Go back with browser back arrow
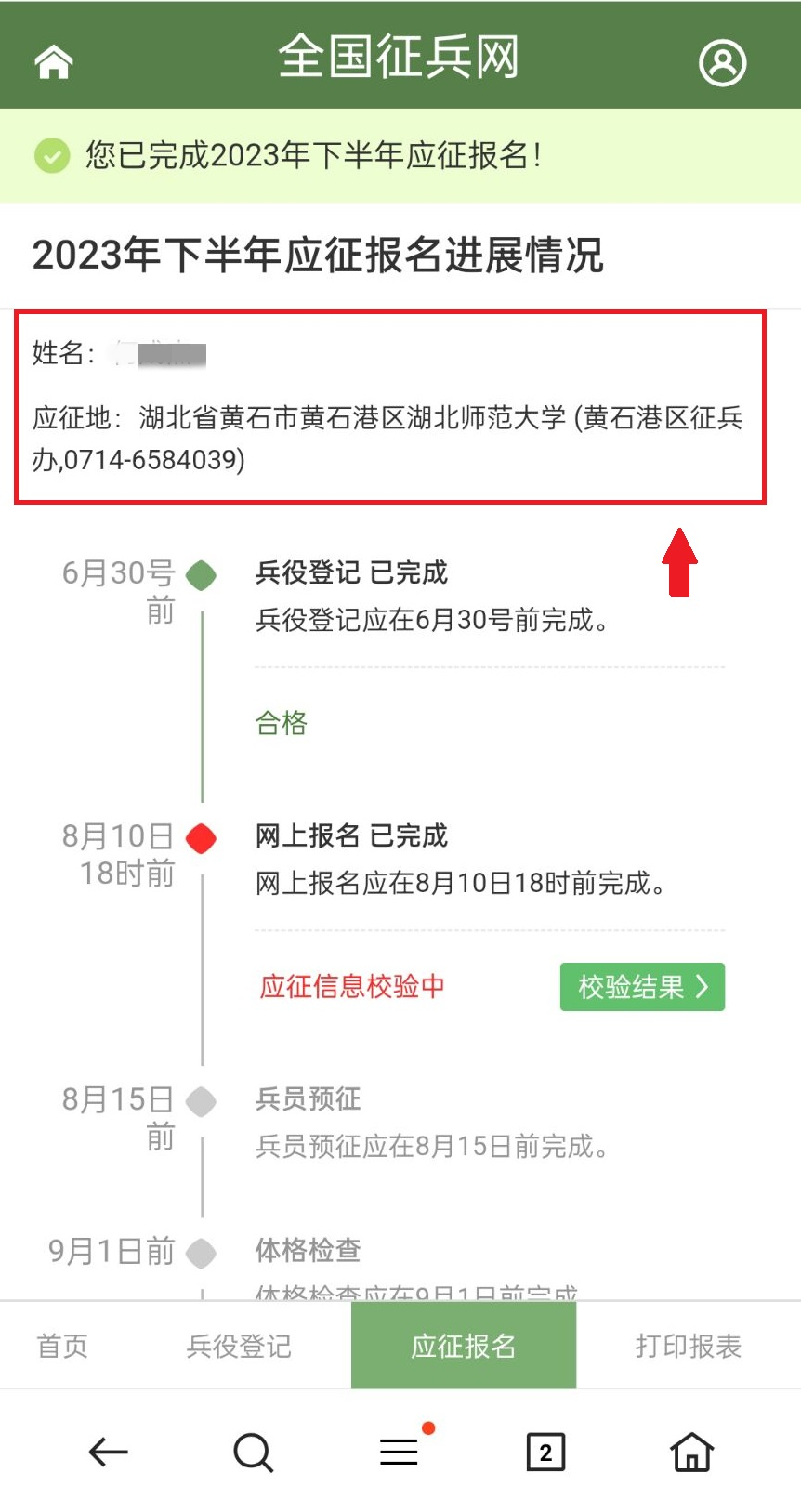This screenshot has height=1512, width=801. [108, 1451]
